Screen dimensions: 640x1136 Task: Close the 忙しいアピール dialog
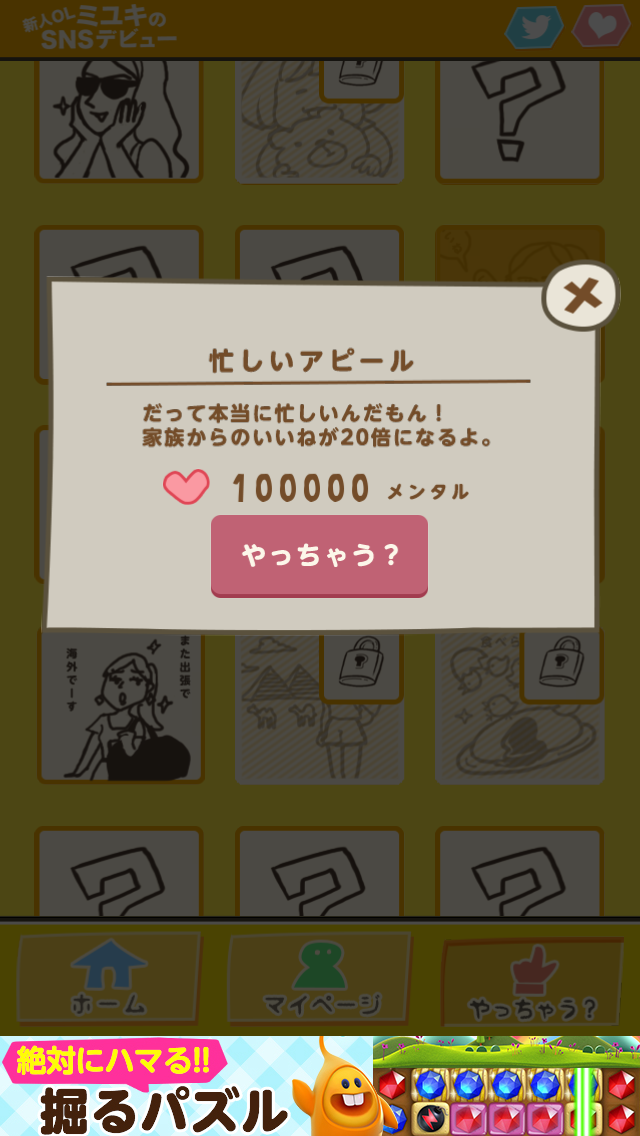[579, 297]
